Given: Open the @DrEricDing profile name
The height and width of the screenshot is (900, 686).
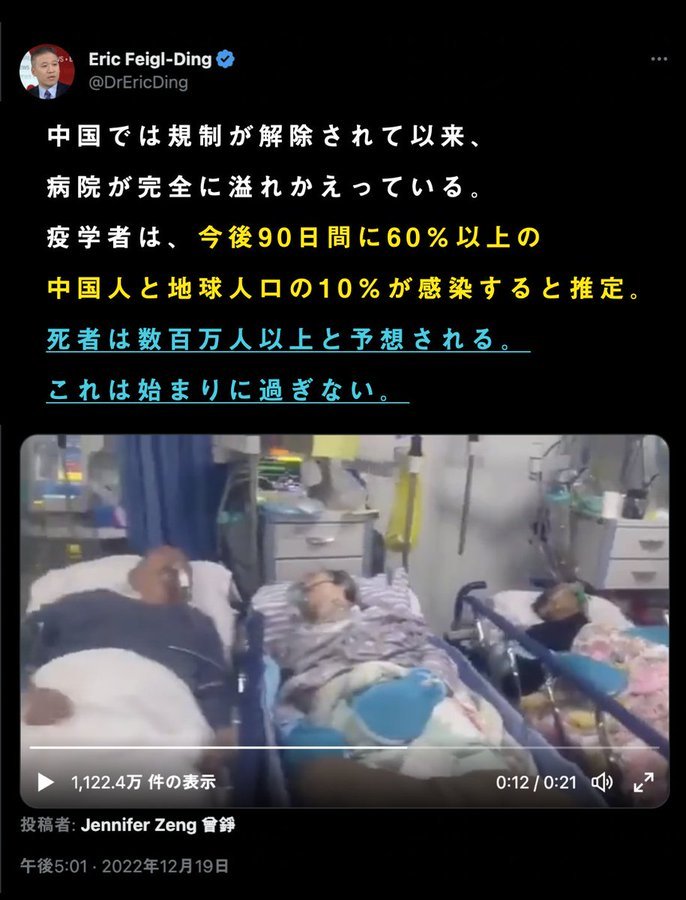Looking at the screenshot, I should click(x=137, y=83).
